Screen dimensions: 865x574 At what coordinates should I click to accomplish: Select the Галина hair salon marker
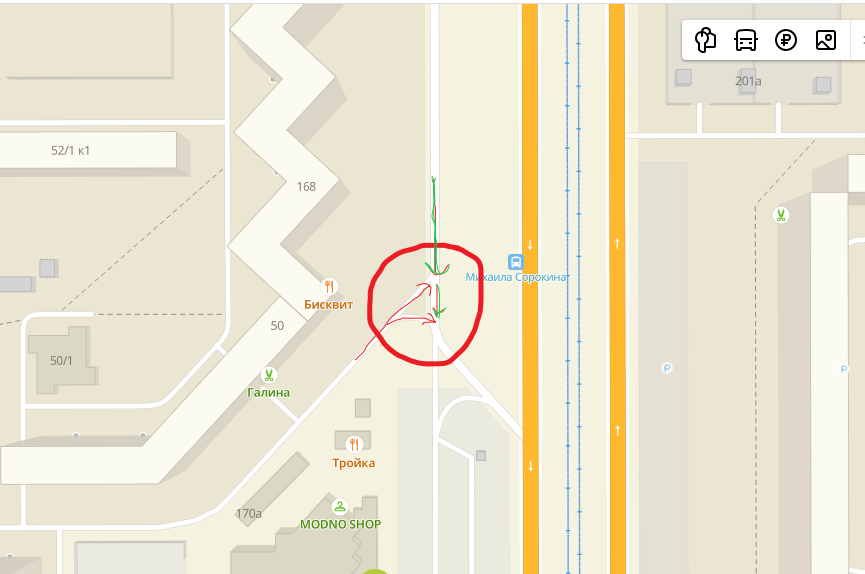(269, 376)
